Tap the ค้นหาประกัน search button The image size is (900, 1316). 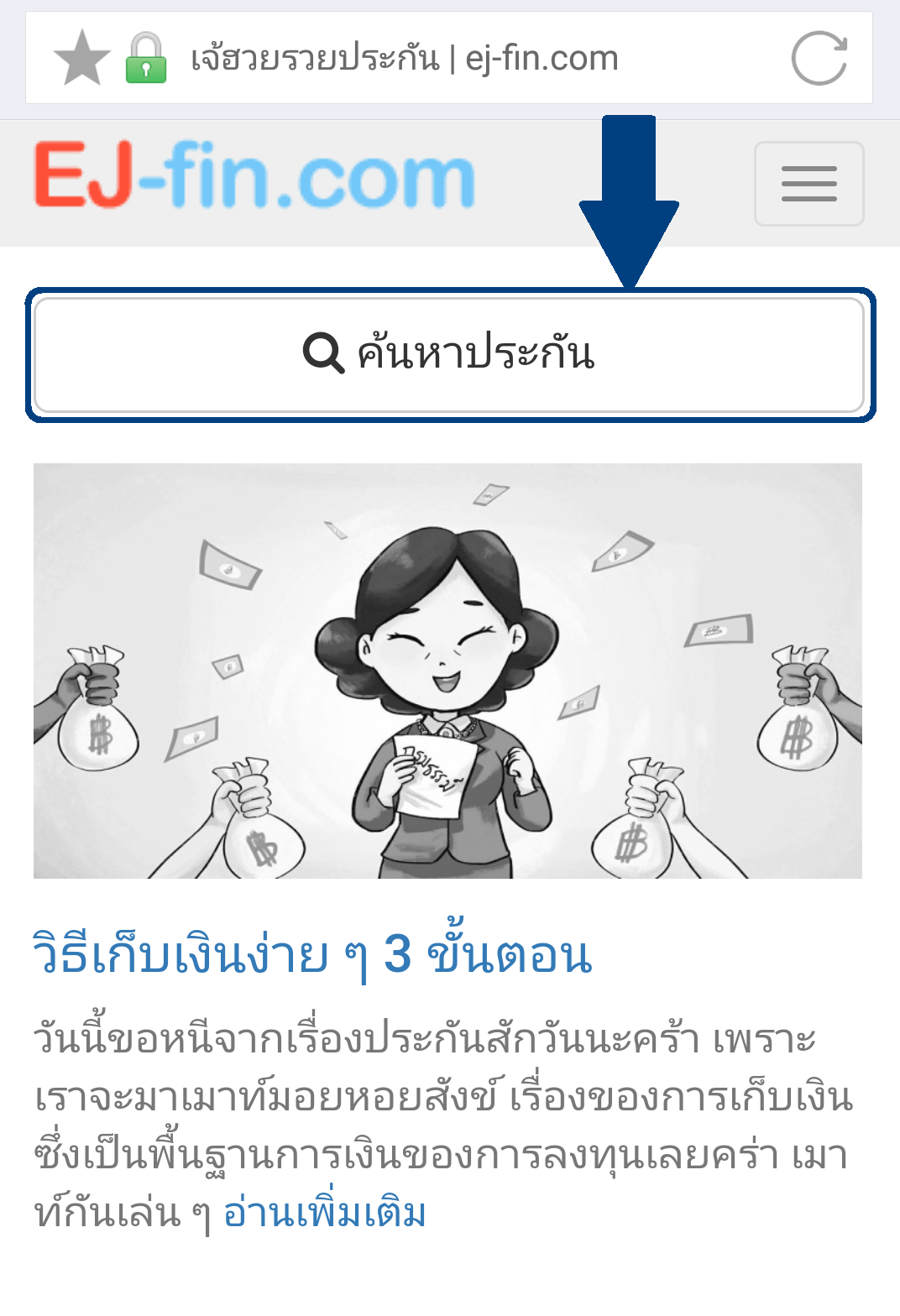pos(449,354)
